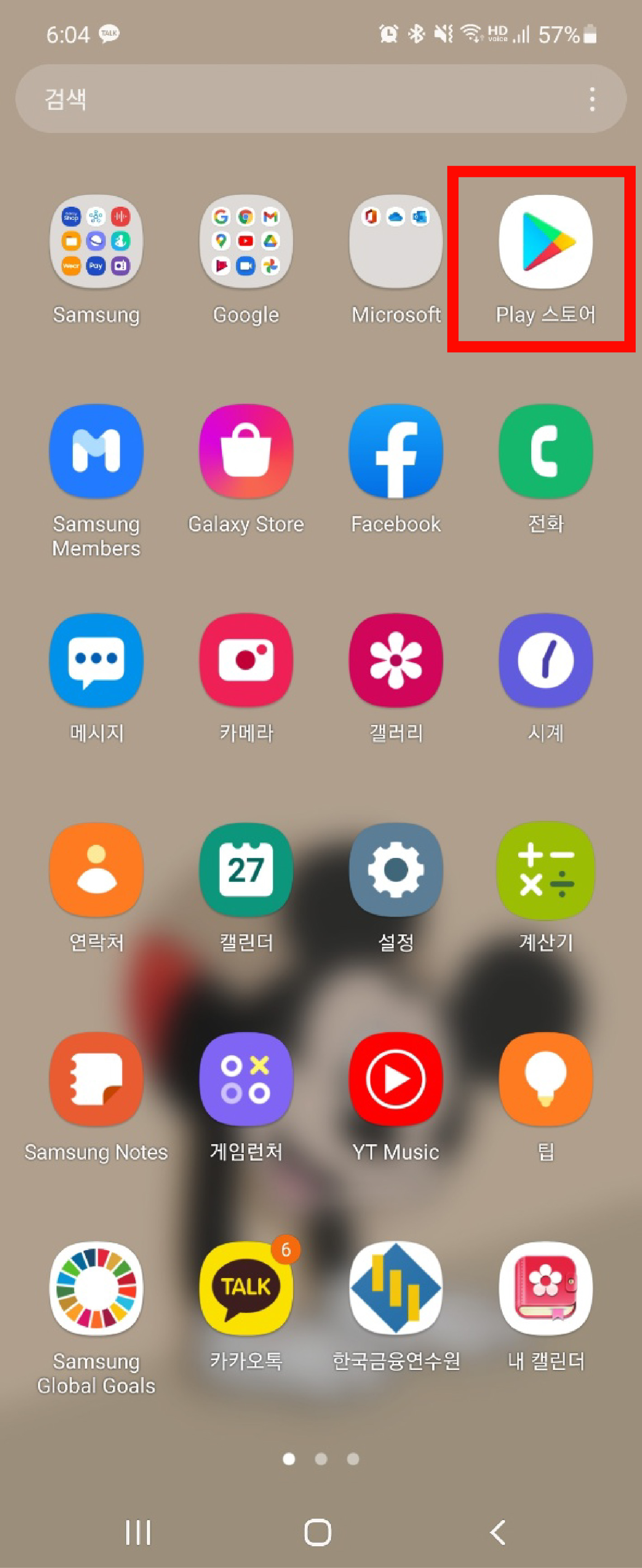The width and height of the screenshot is (642, 1568).
Task: Launch Galaxy Store
Action: (x=246, y=451)
